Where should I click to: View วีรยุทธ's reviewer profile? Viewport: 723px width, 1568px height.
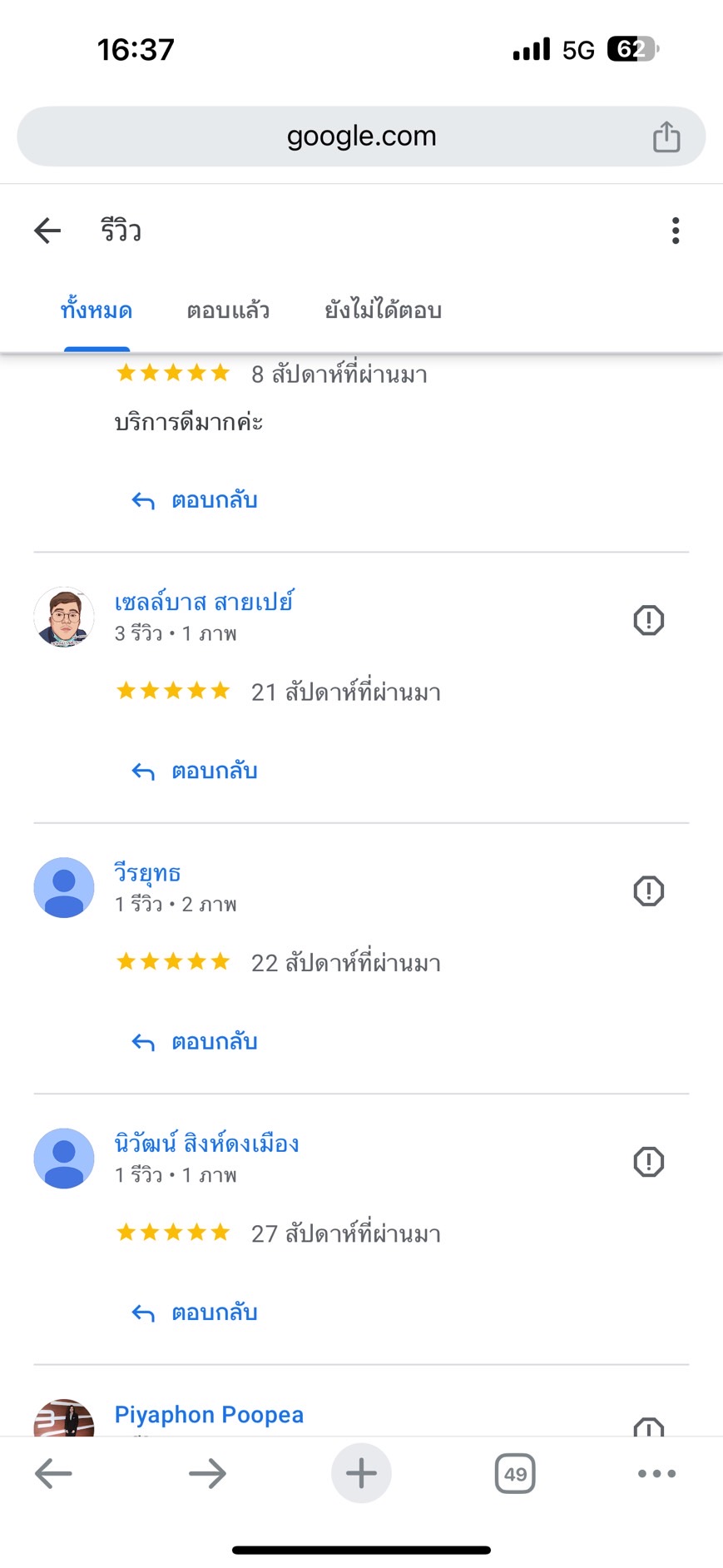click(x=147, y=873)
